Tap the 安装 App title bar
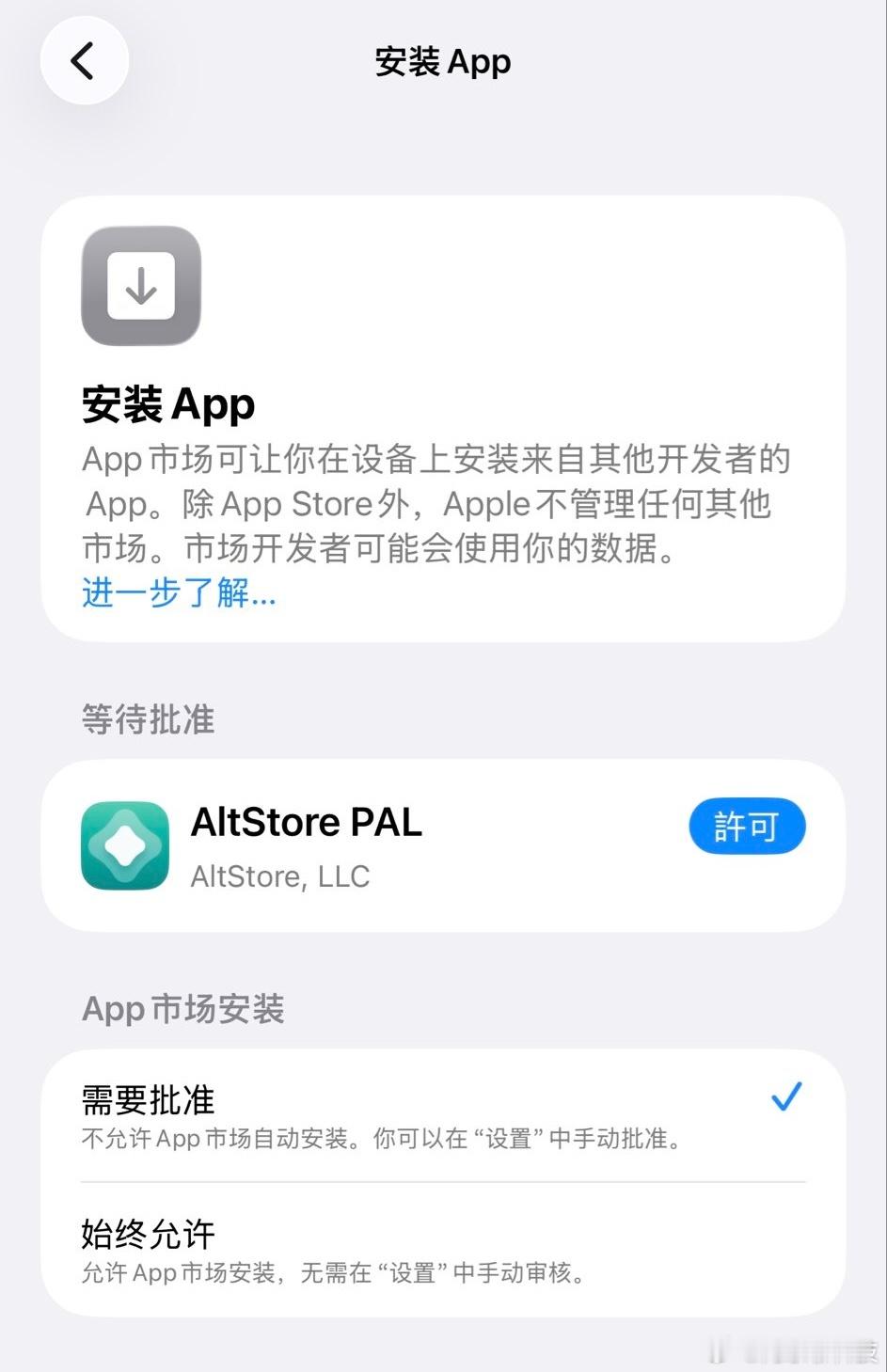This screenshot has width=887, height=1372. pyautogui.click(x=443, y=61)
